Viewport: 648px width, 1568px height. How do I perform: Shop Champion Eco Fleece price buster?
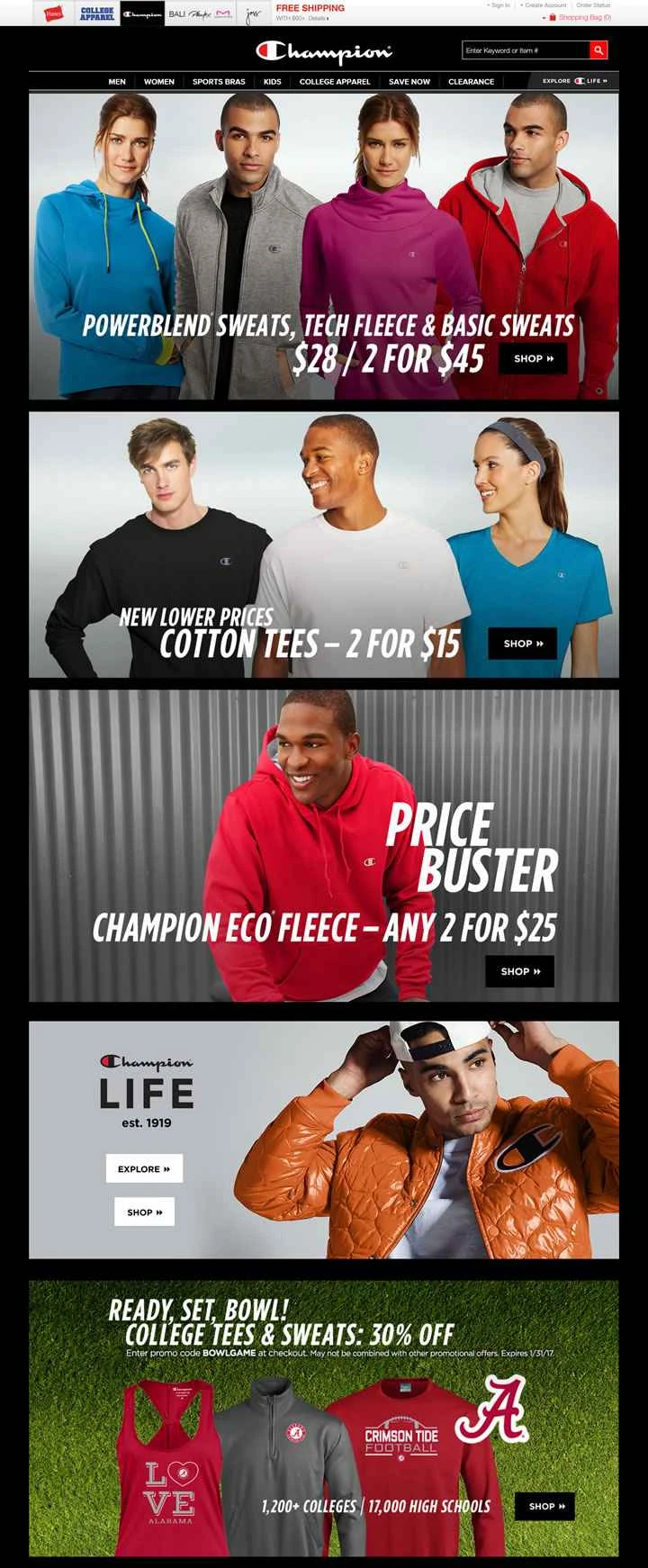click(x=520, y=971)
